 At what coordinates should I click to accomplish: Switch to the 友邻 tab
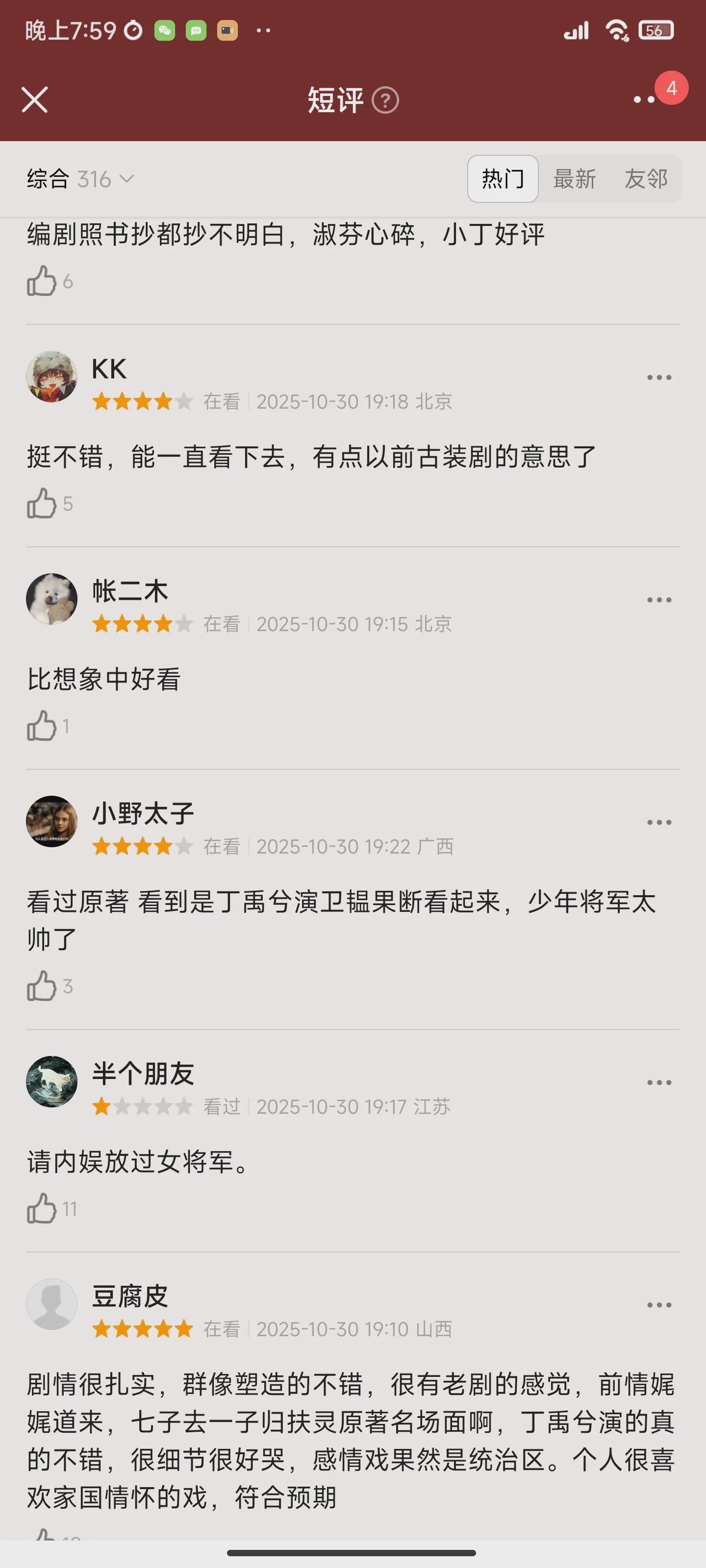[x=646, y=179]
